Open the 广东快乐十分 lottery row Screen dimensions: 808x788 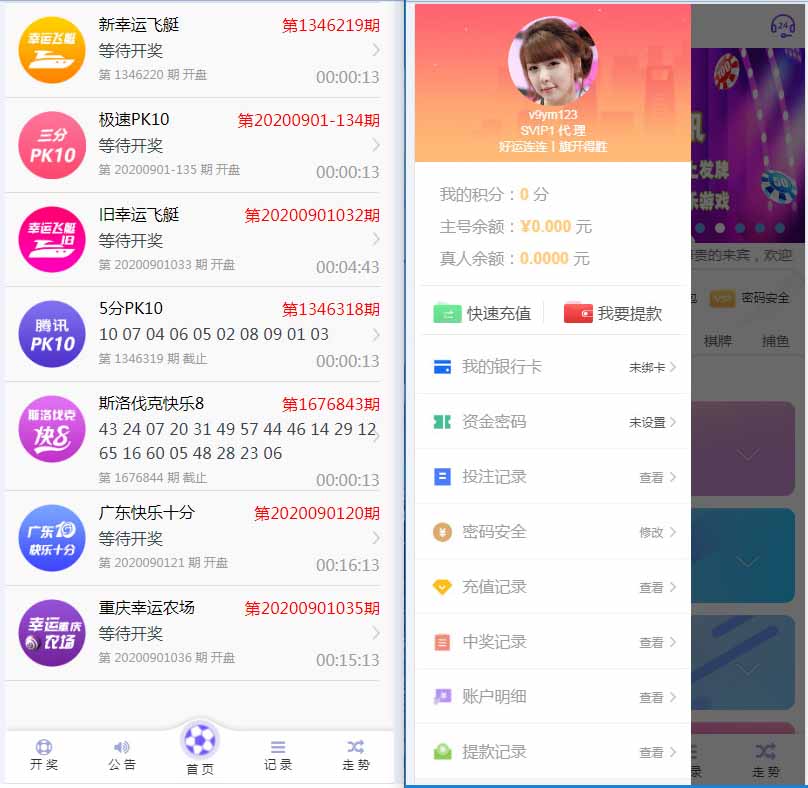point(200,538)
